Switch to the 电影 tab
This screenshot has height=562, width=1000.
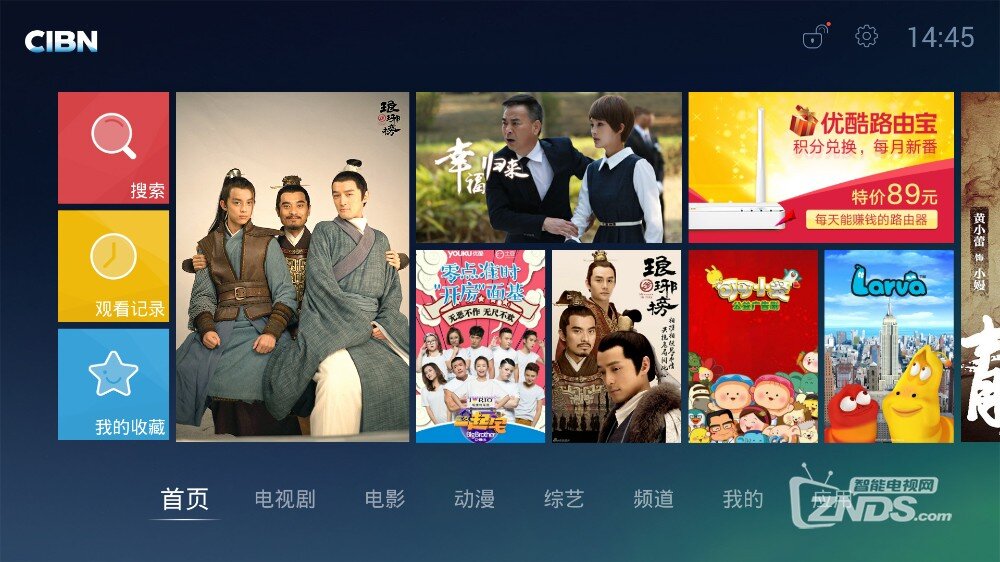pos(384,499)
